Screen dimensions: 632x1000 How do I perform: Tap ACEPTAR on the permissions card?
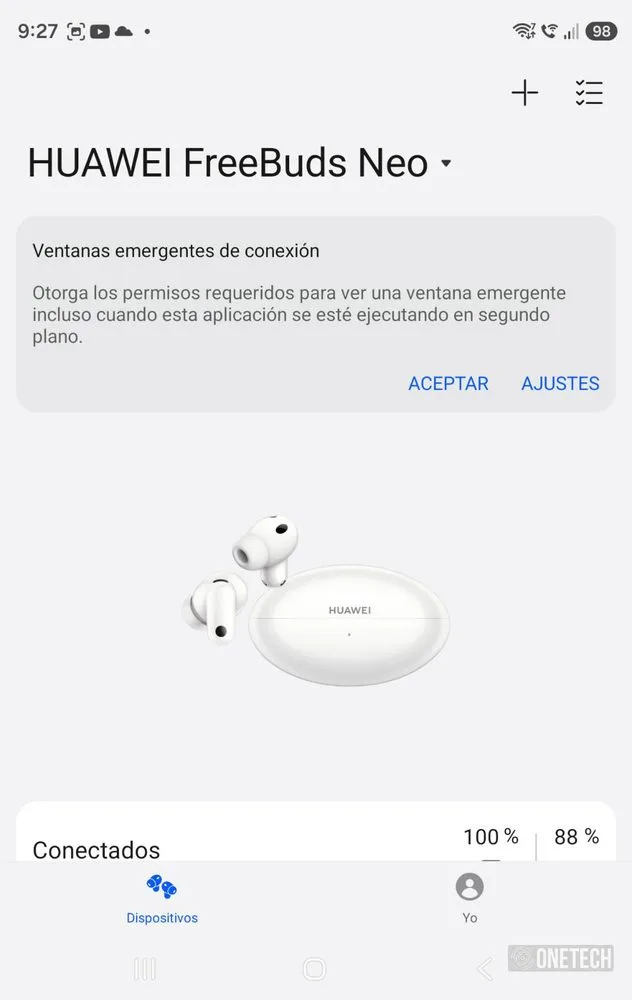[x=448, y=383]
